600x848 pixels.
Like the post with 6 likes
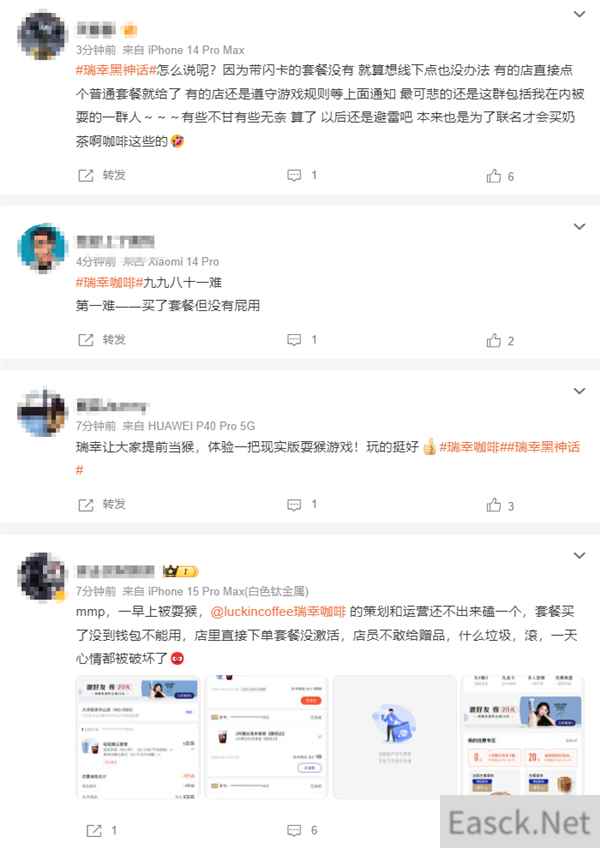[x=499, y=176]
